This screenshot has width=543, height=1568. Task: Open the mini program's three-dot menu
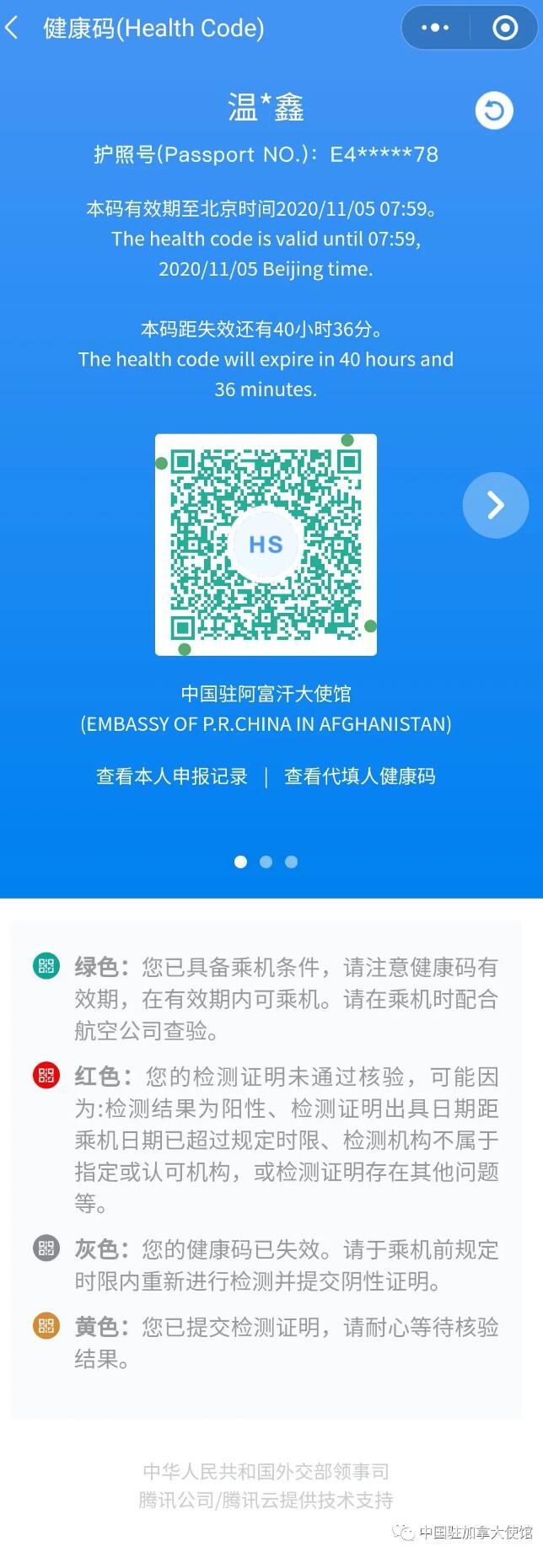click(x=435, y=28)
